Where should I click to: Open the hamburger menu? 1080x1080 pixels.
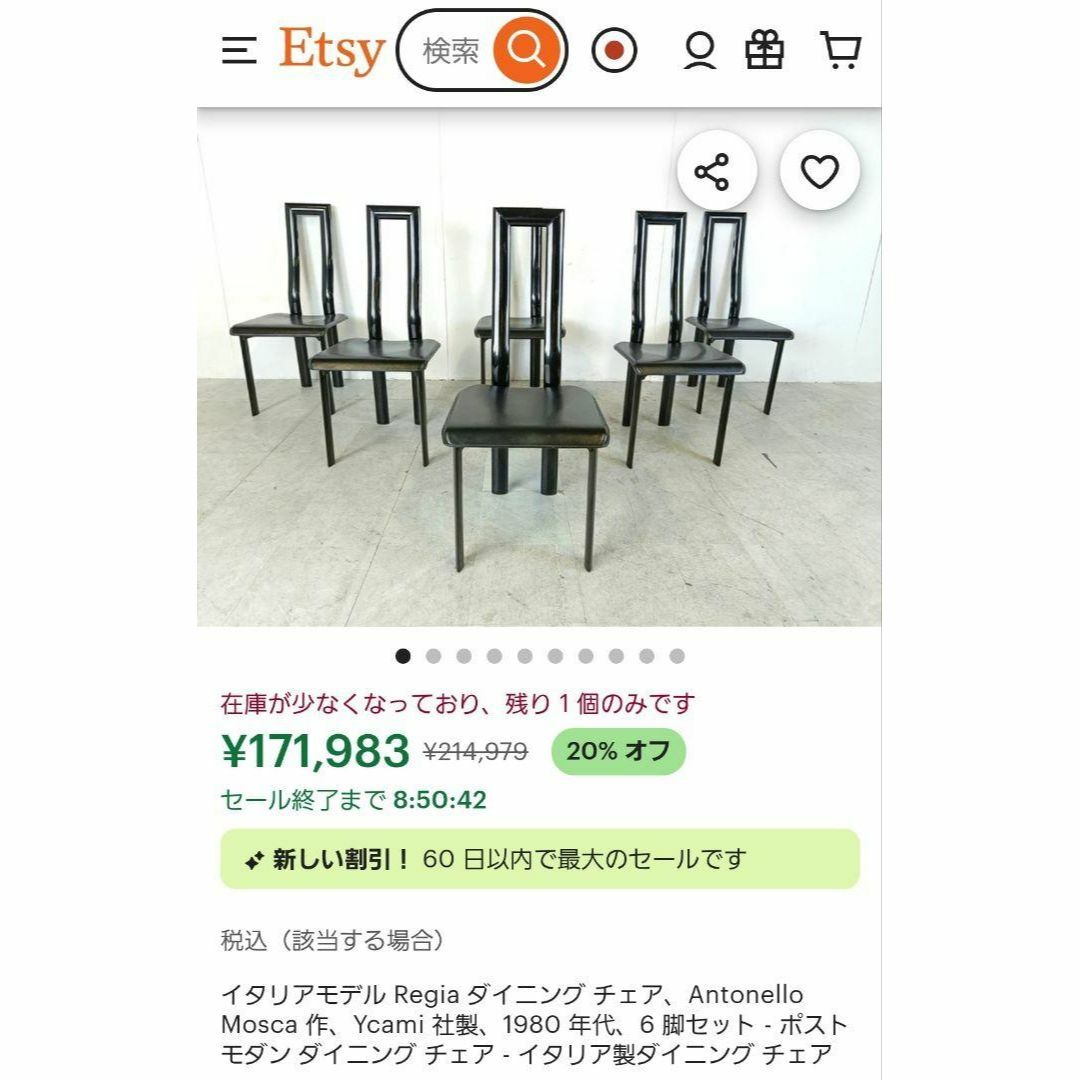click(x=239, y=50)
